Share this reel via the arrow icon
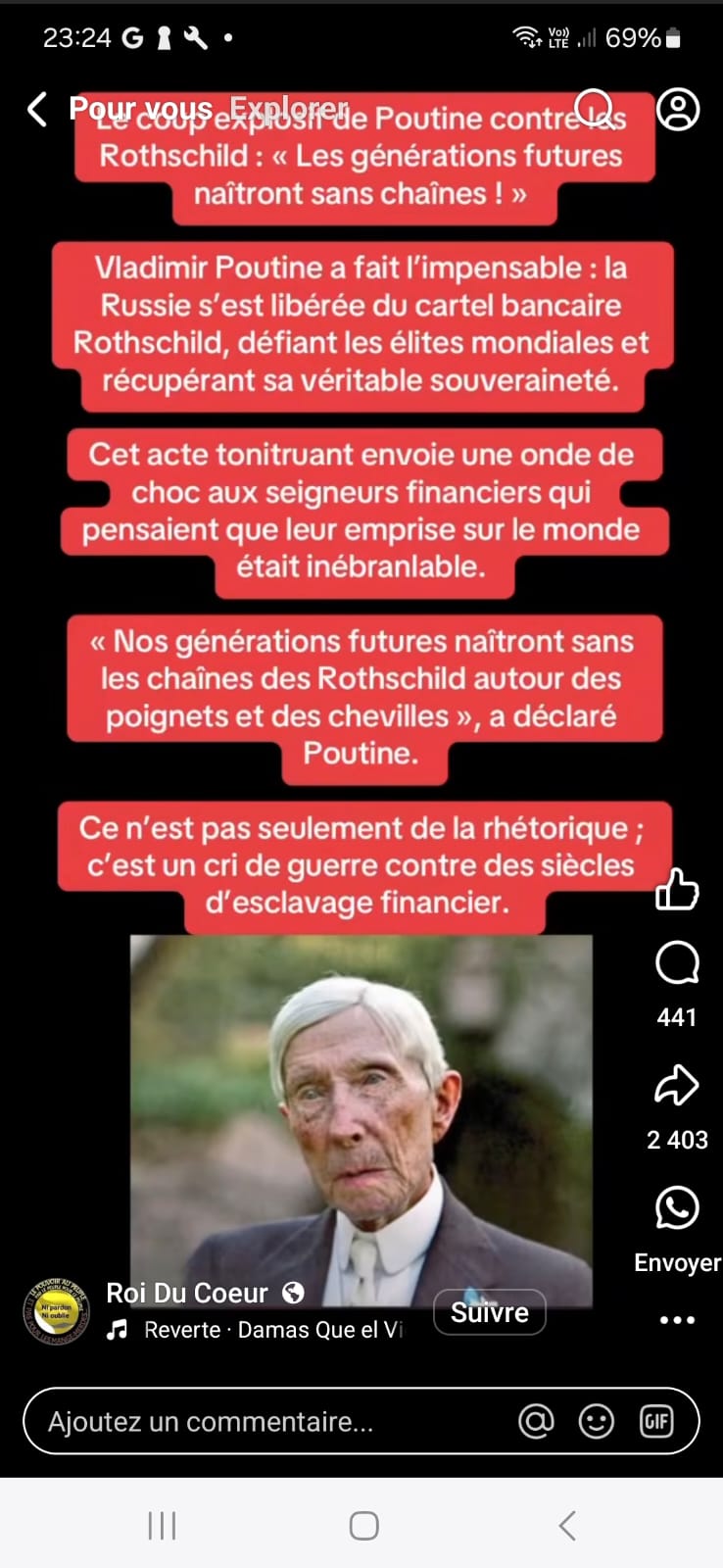 677,1085
